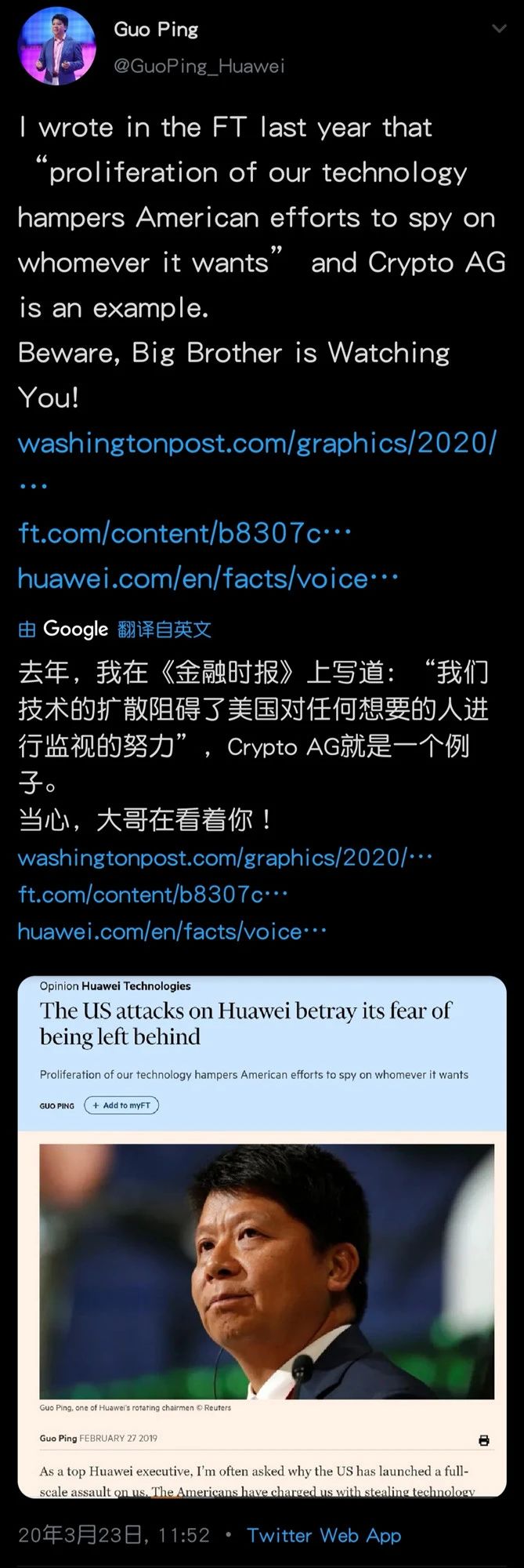The height and width of the screenshot is (1568, 524).
Task: Open the ft.com/content link in the original tweet
Action: tap(184, 534)
